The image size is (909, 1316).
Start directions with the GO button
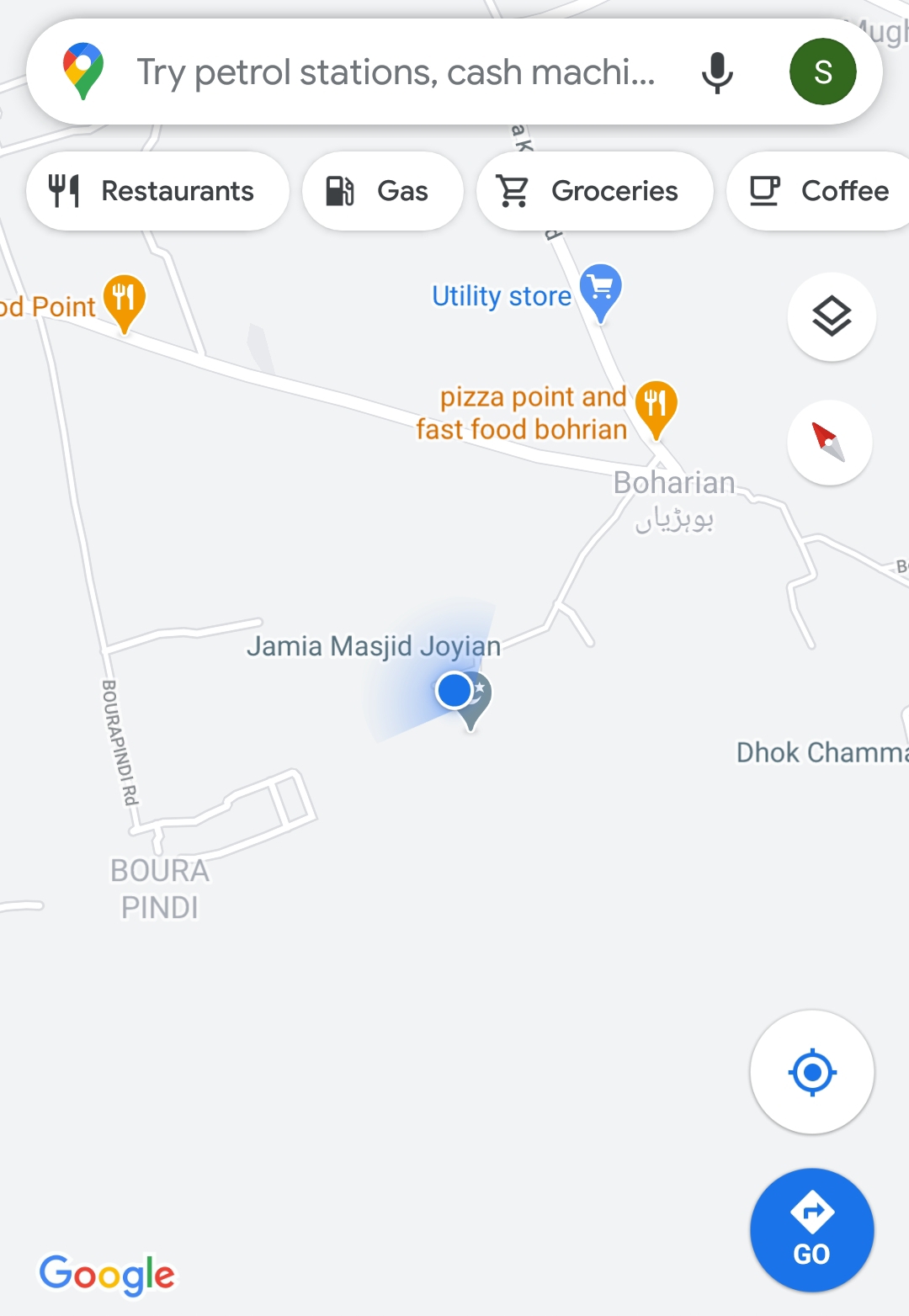811,1230
